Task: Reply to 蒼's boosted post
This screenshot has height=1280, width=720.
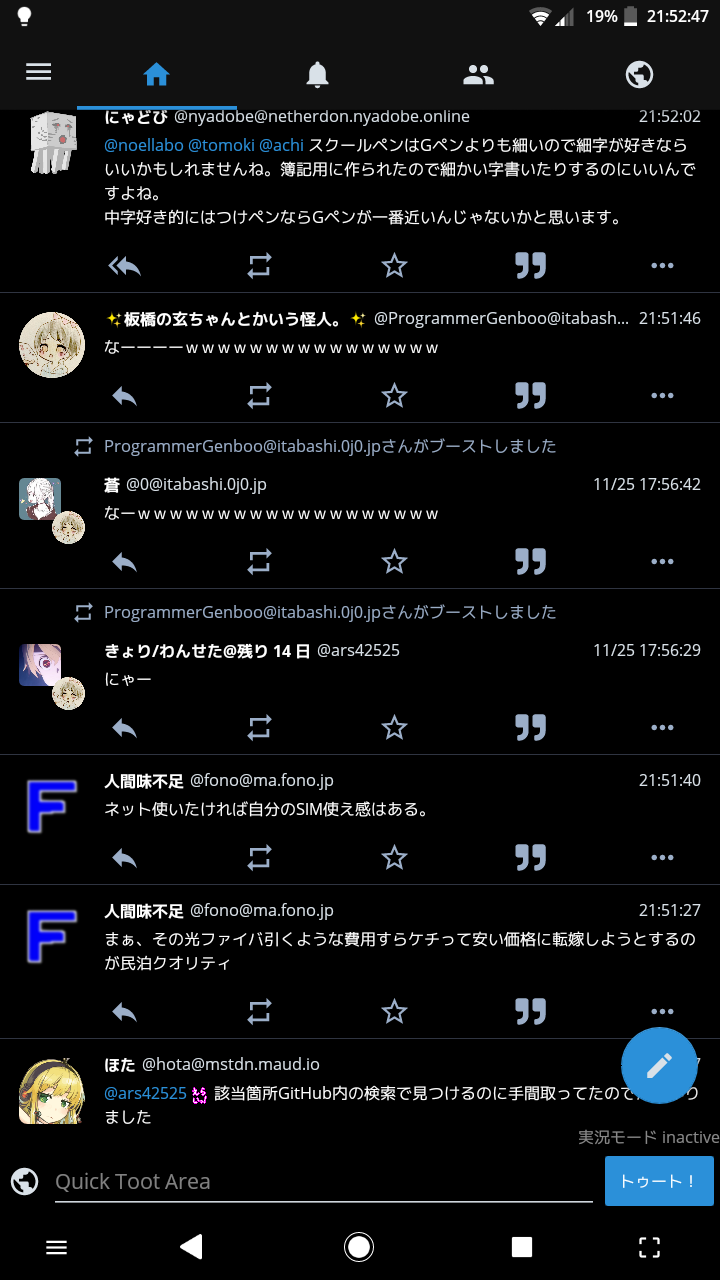Action: click(124, 562)
